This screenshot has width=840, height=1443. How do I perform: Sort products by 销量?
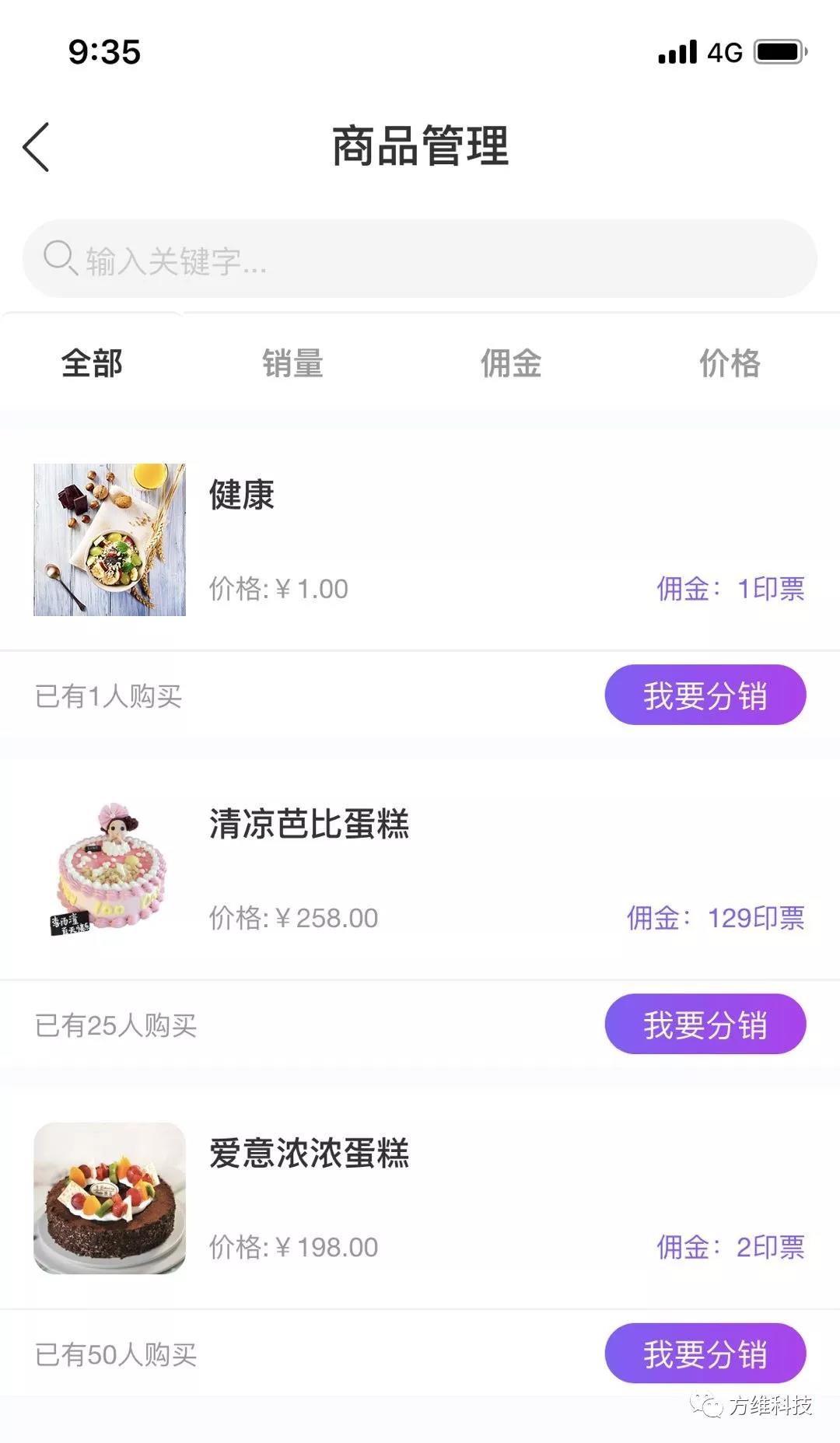[x=292, y=363]
